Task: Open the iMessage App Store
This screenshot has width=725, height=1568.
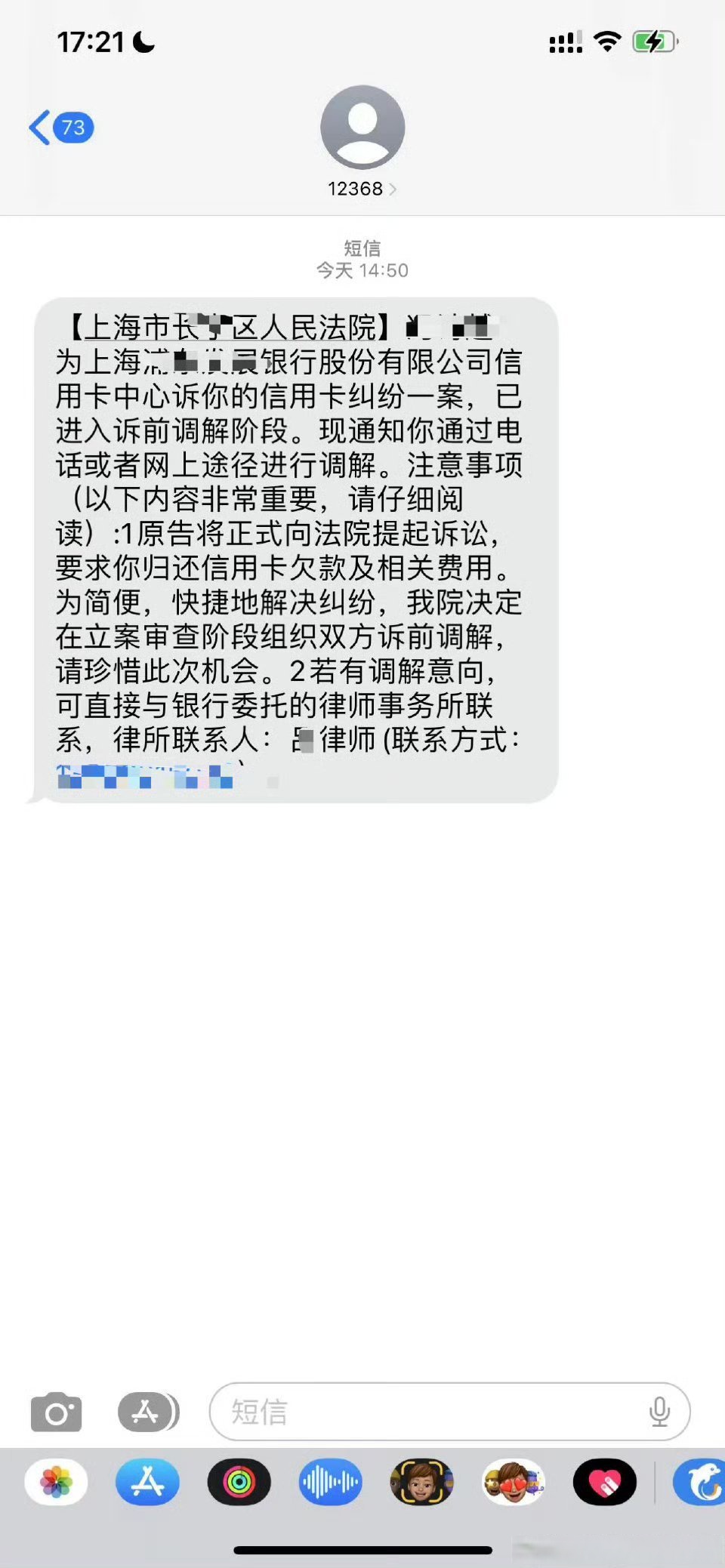Action: tap(148, 1482)
